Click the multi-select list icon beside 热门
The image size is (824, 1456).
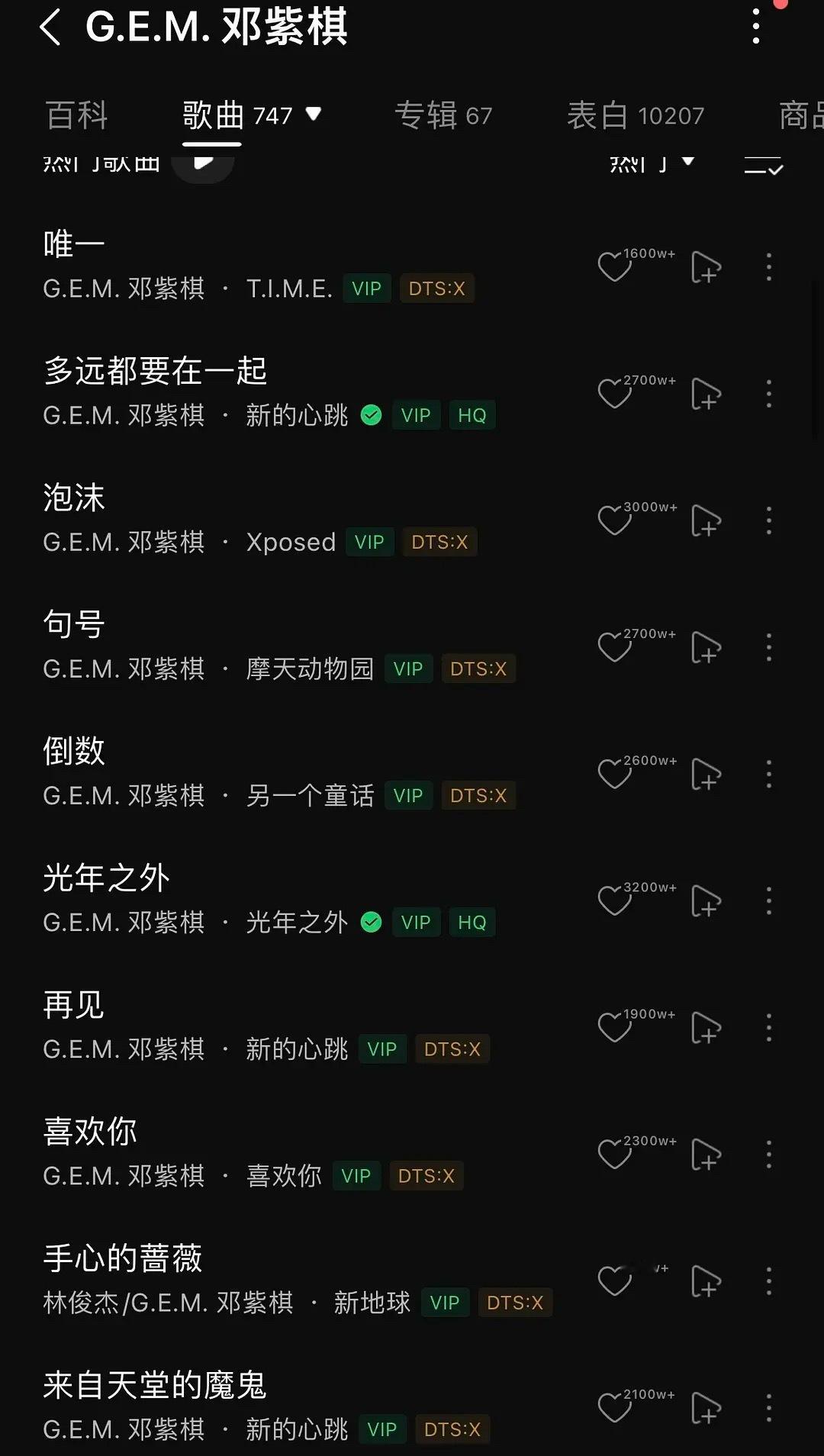tap(764, 164)
